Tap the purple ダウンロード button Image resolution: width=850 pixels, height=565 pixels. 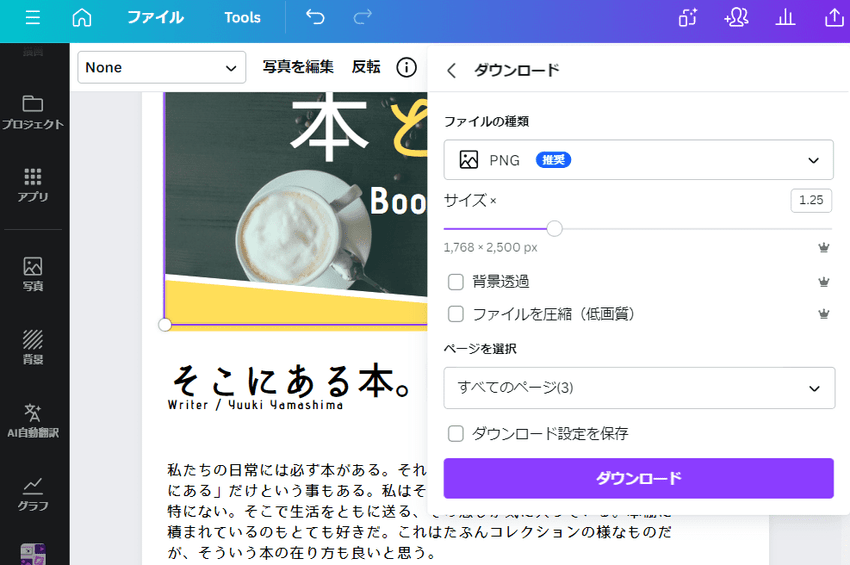[638, 478]
